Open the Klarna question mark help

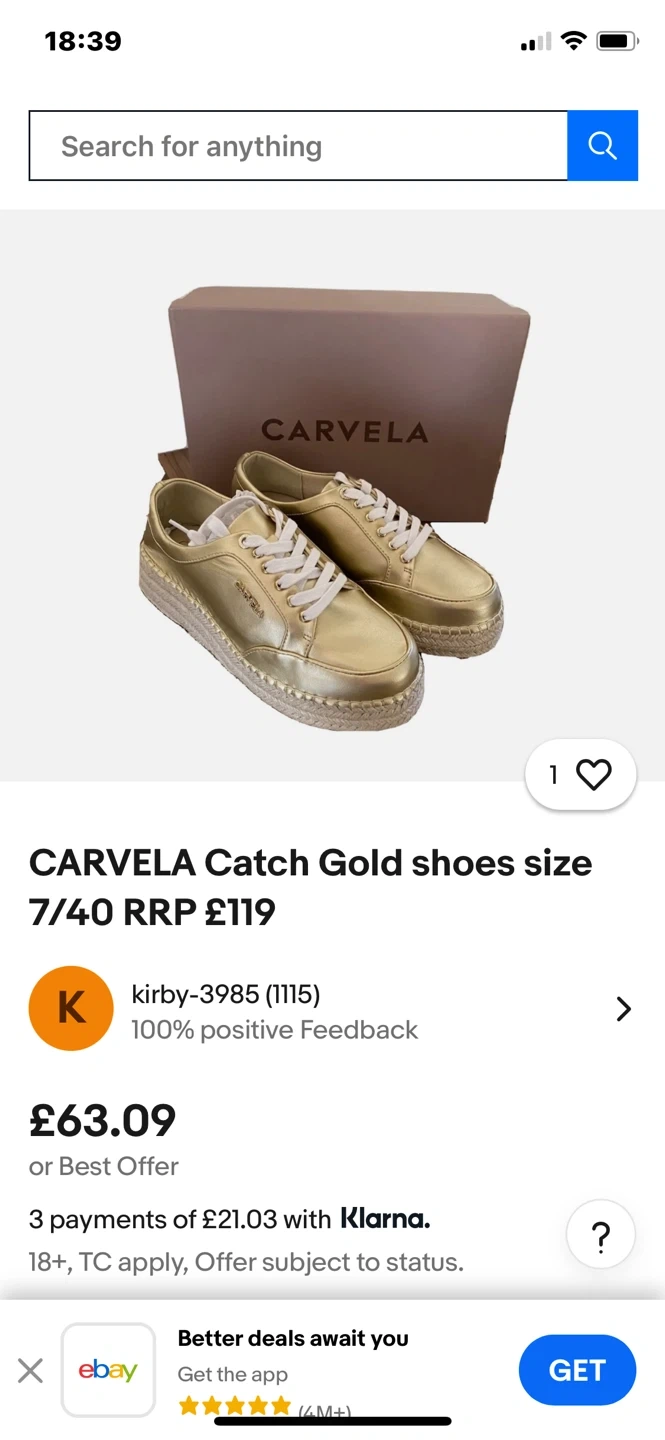[x=601, y=1238]
